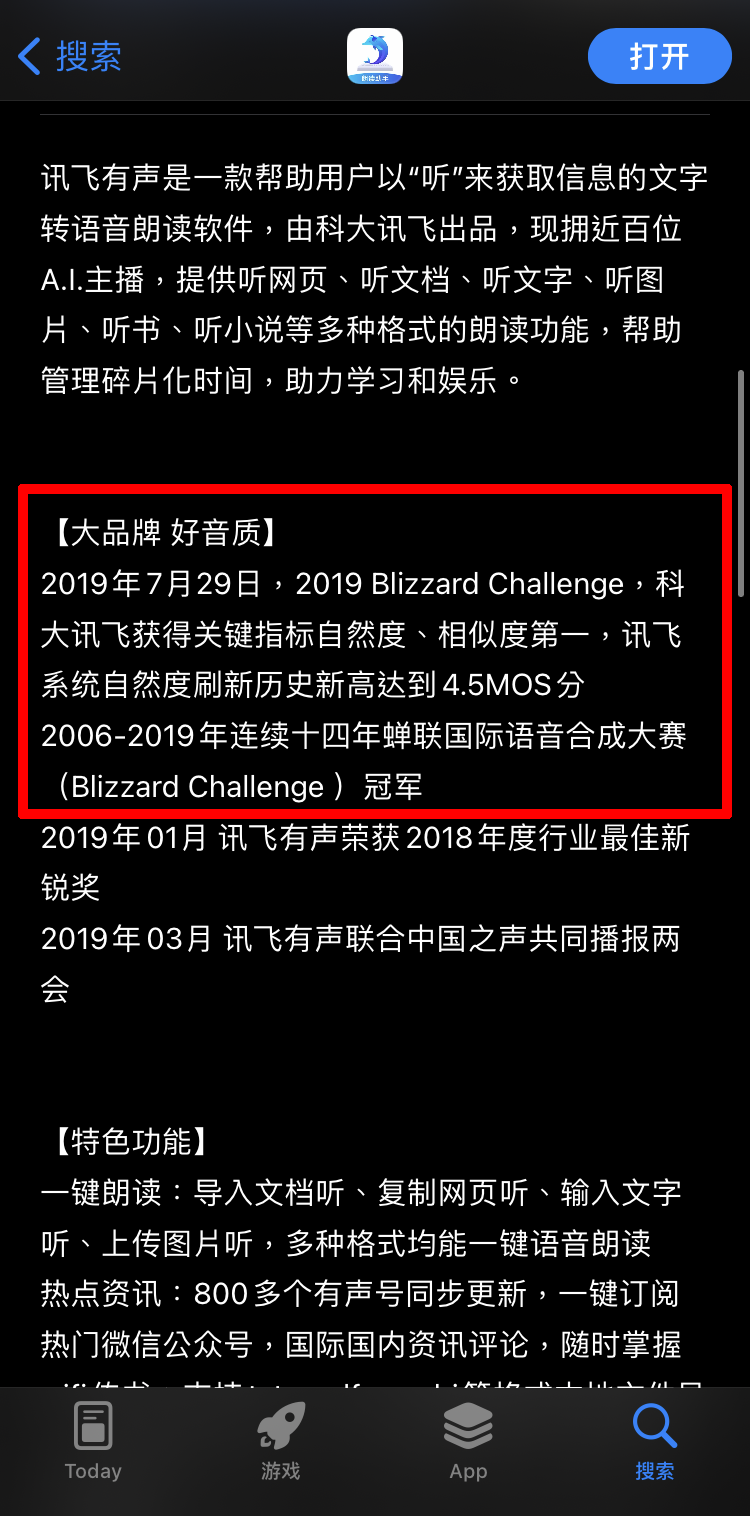Switch to the App tab
Viewport: 750px width, 1516px height.
pyautogui.click(x=468, y=1441)
